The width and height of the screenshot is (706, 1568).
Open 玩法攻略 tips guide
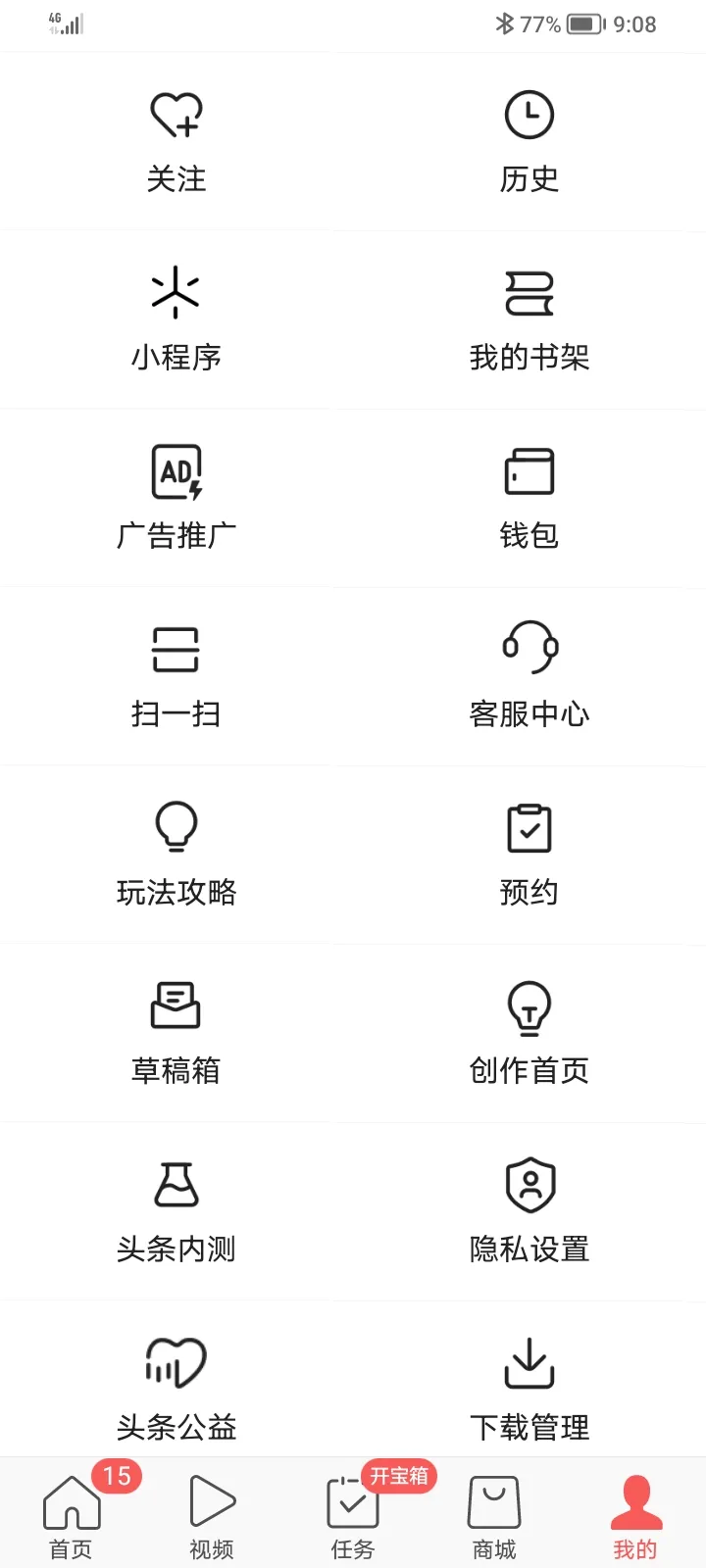176,856
